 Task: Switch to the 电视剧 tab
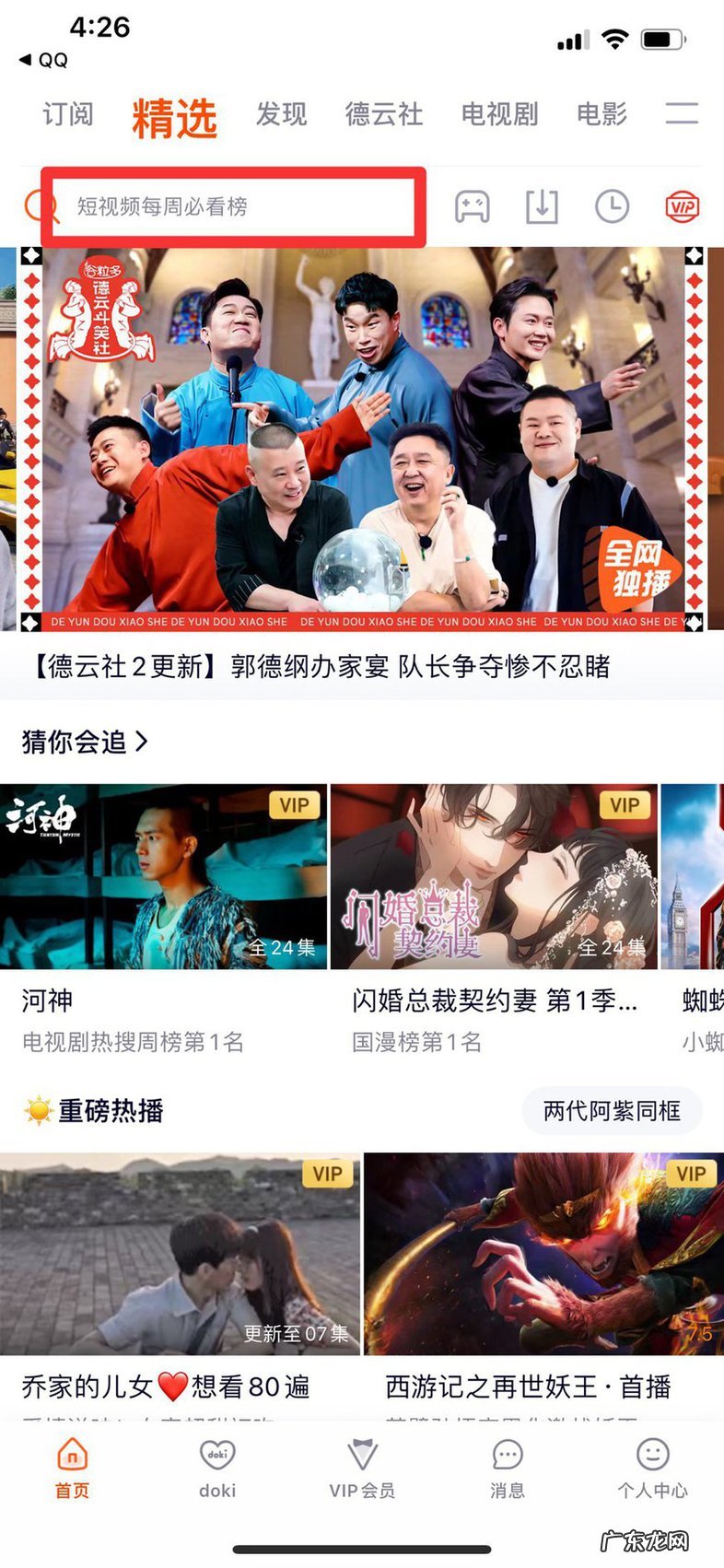coord(498,114)
